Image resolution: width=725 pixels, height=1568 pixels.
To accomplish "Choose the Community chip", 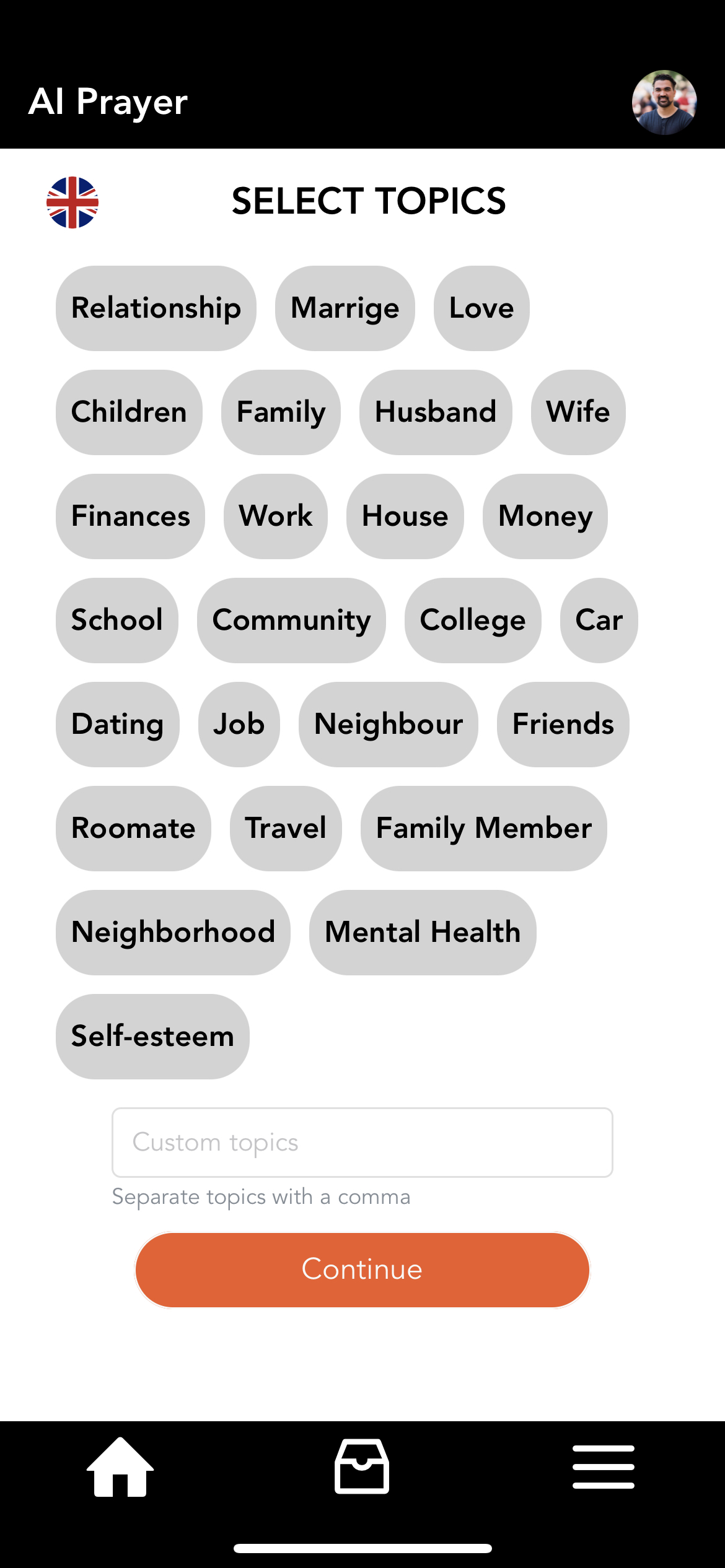I will pos(291,621).
